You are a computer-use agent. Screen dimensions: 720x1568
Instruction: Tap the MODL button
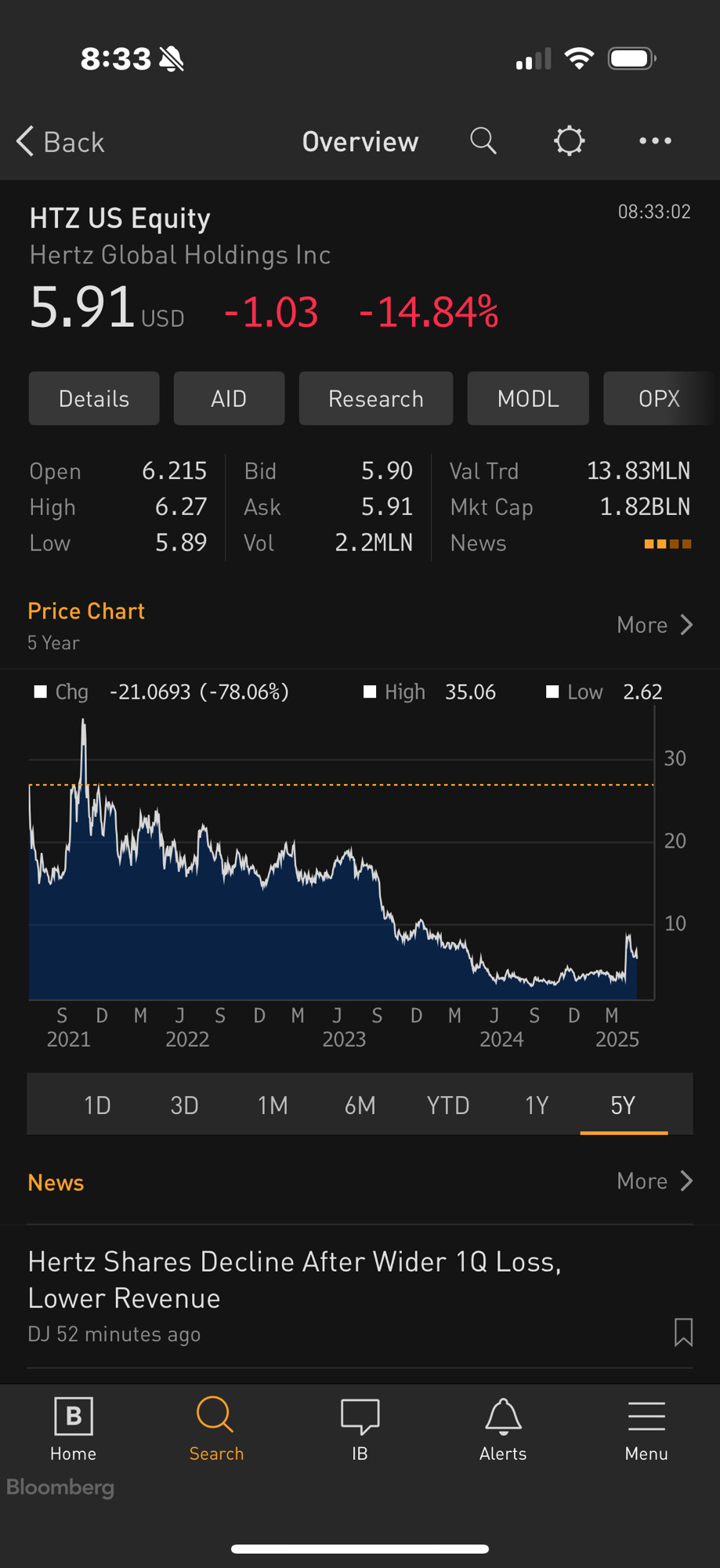pos(528,398)
